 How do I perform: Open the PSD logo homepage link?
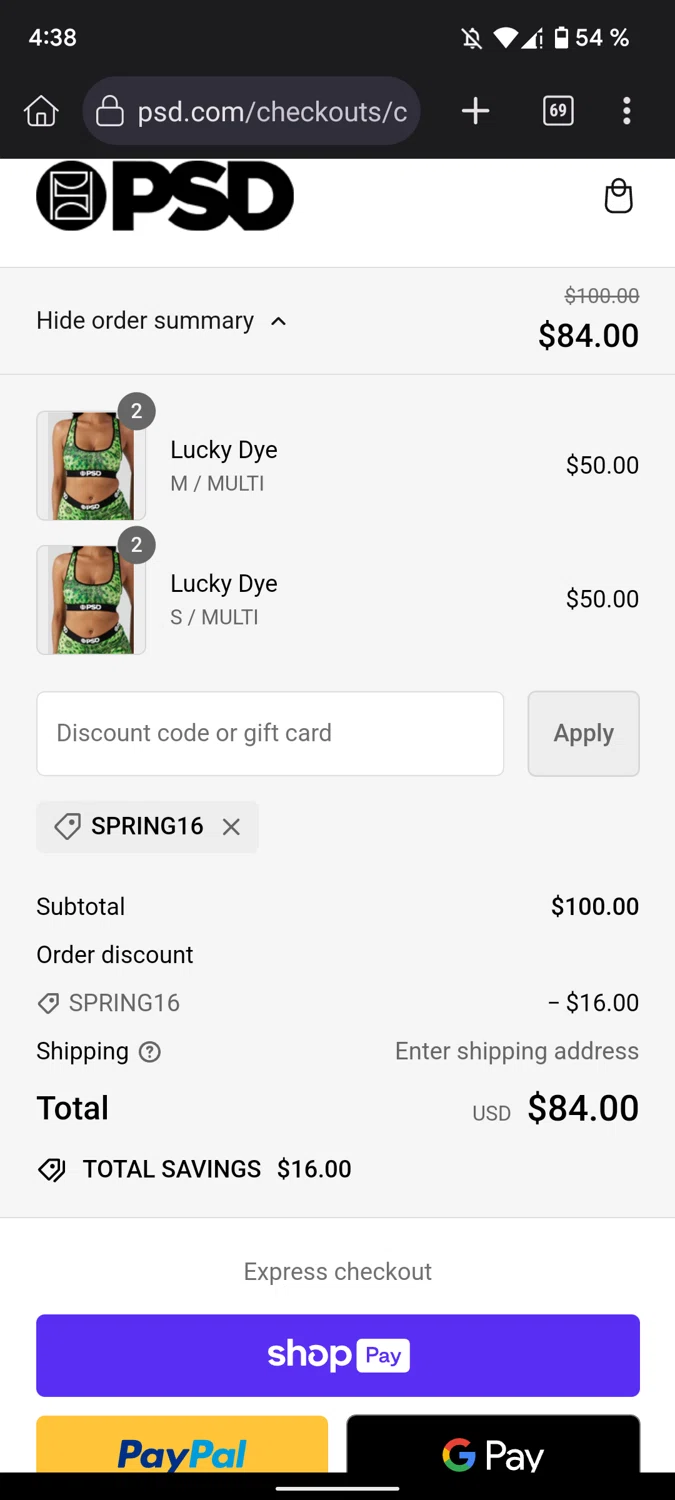tap(165, 197)
